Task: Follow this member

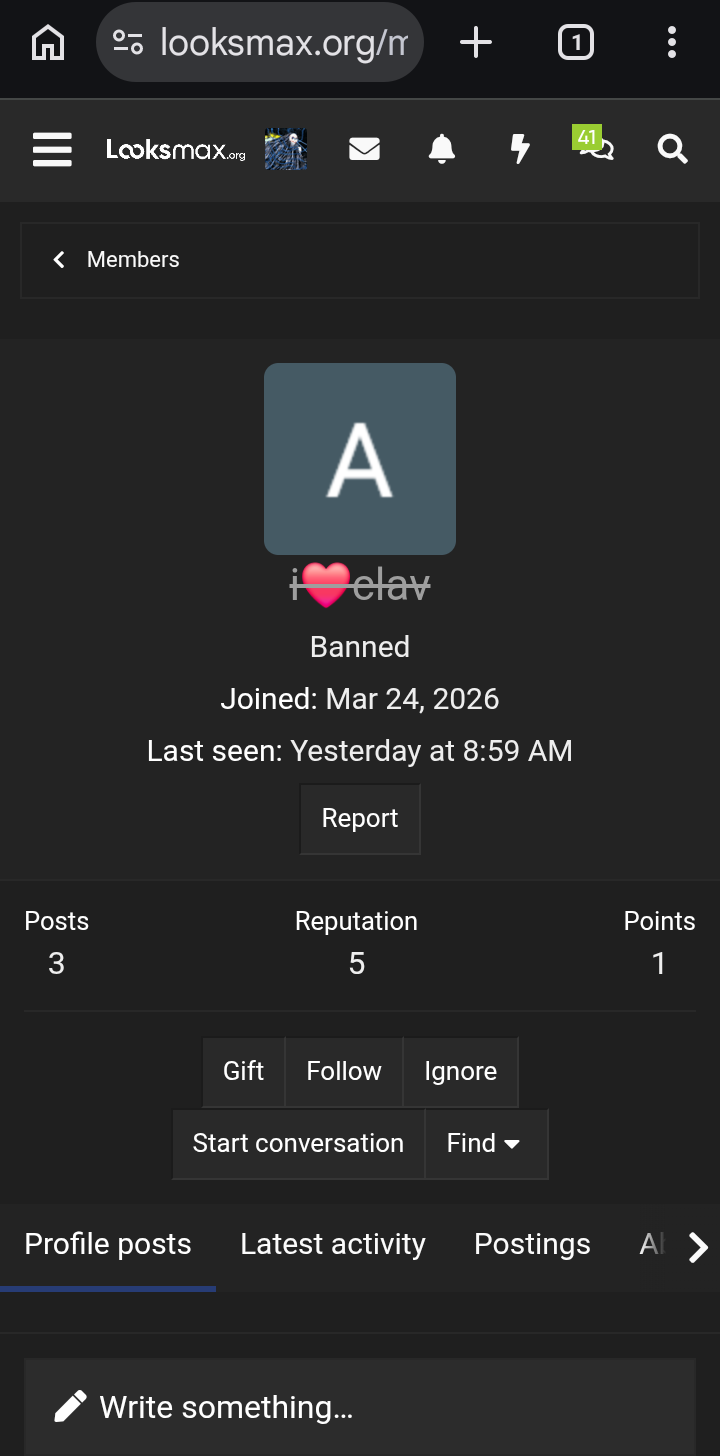Action: [344, 1071]
